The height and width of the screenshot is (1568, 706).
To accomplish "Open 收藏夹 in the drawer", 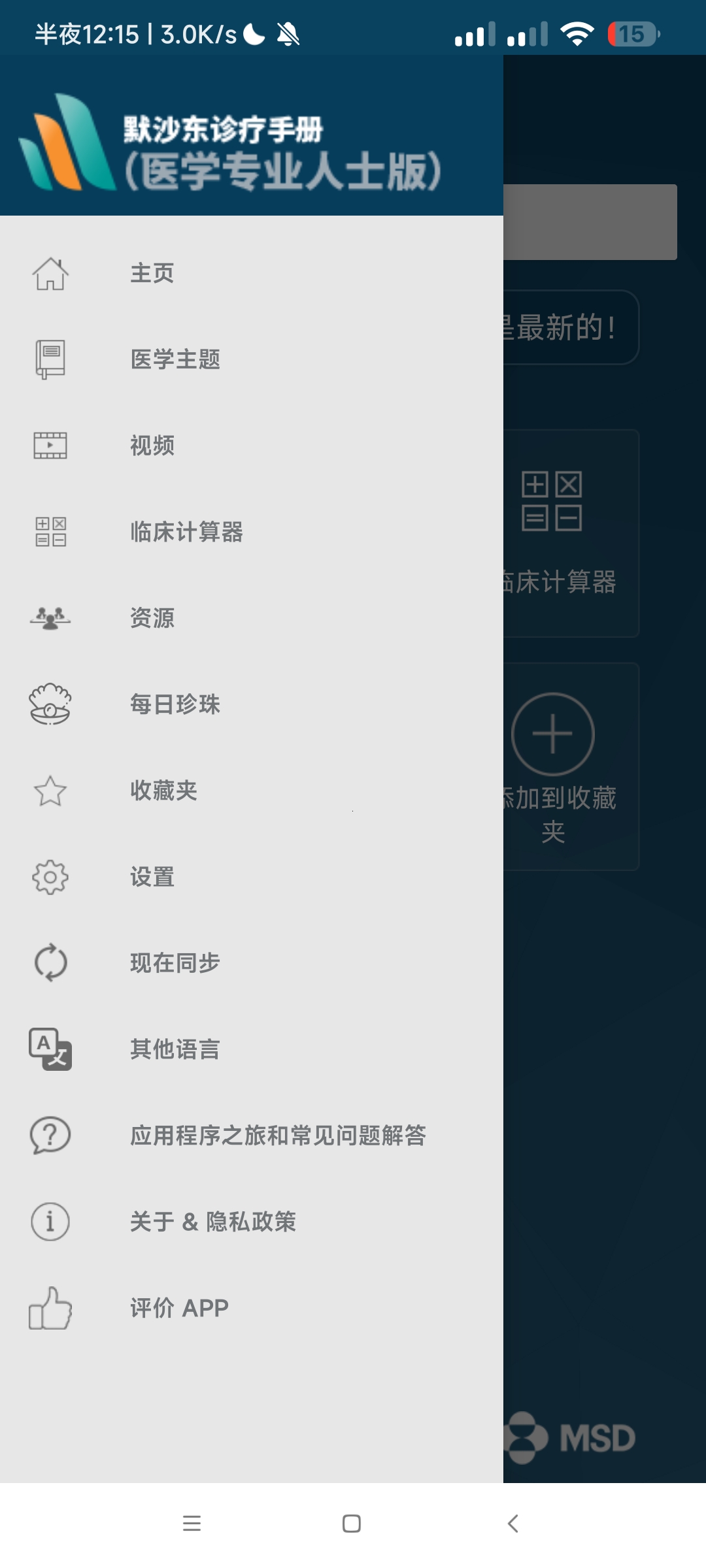I will (163, 791).
